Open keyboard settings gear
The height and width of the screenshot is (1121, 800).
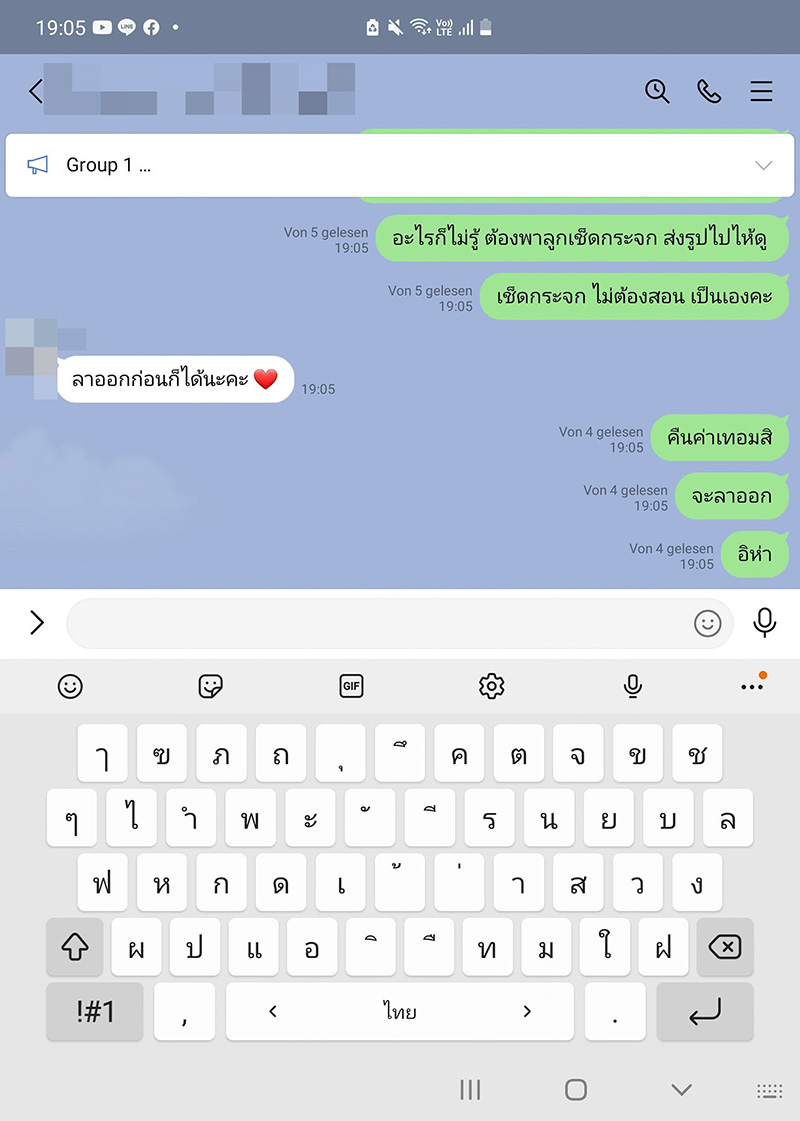tap(491, 686)
